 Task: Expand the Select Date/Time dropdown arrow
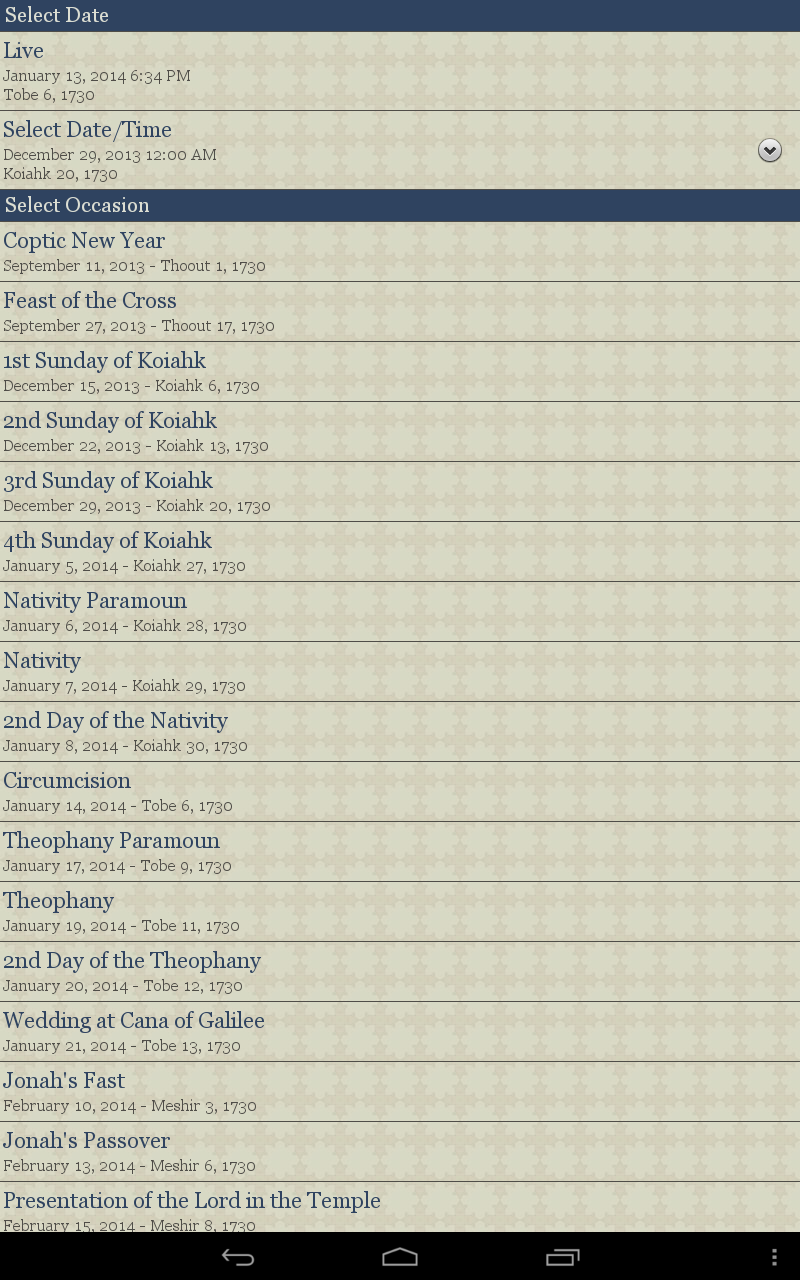tap(769, 150)
